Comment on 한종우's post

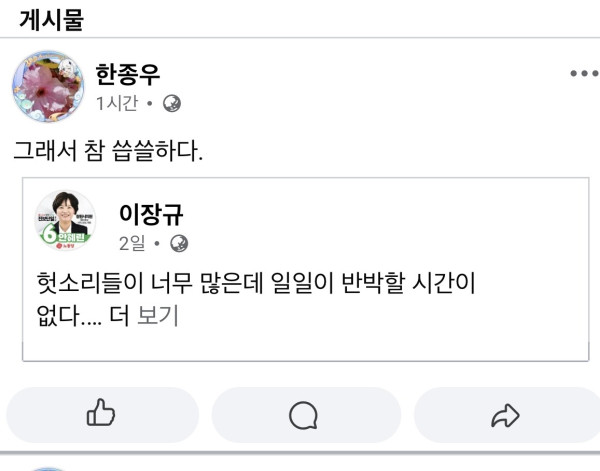coord(304,415)
